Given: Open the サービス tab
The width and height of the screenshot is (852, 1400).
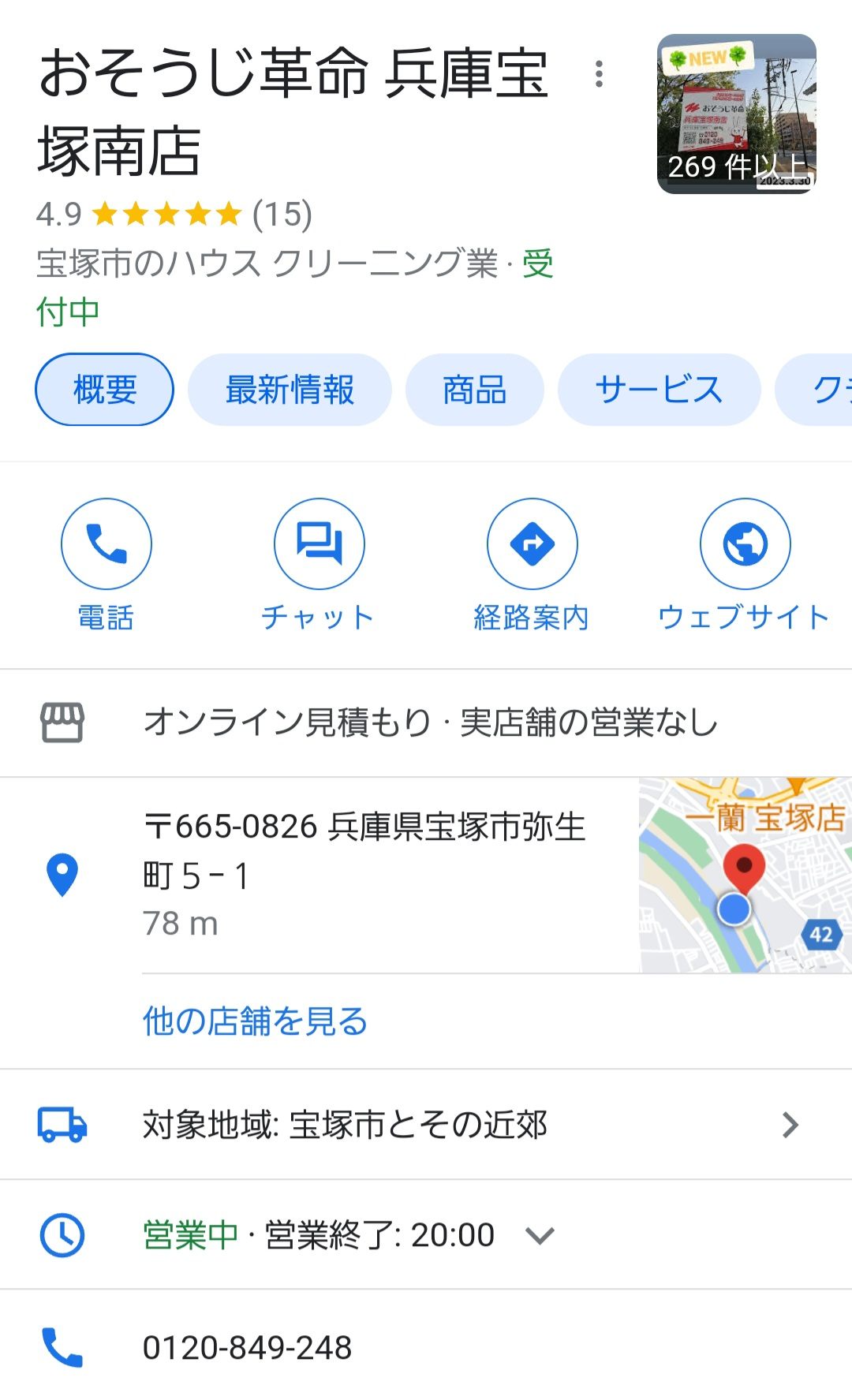Looking at the screenshot, I should pyautogui.click(x=659, y=390).
